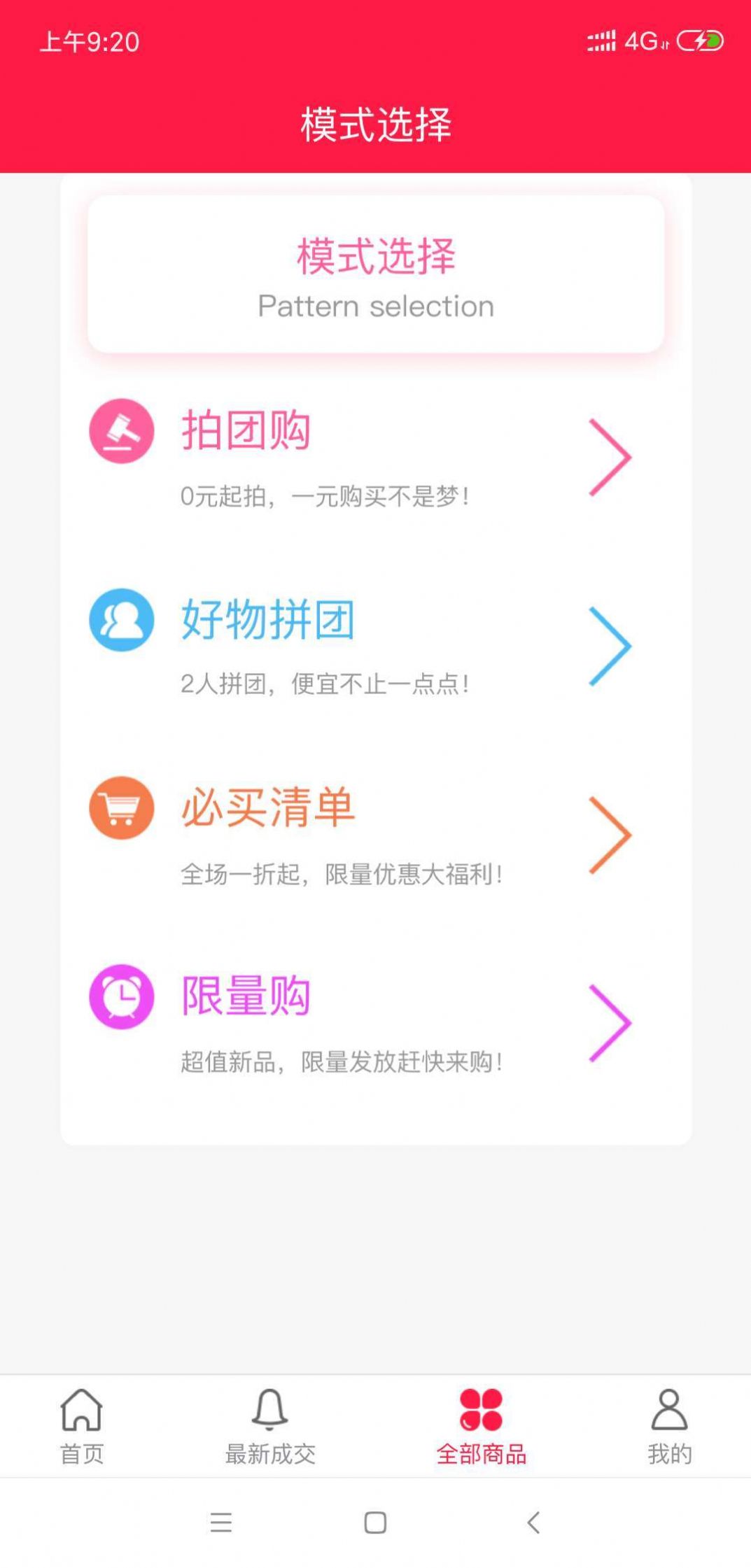This screenshot has width=751, height=1568.
Task: Click the bell icon above 最新成交
Action: point(270,1408)
